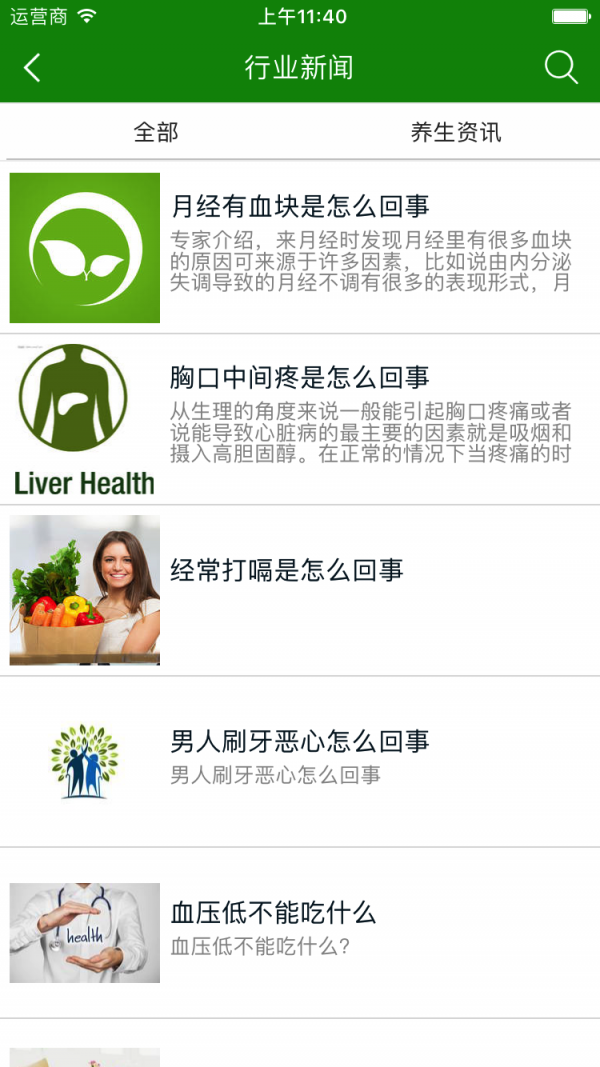The height and width of the screenshot is (1067, 600).
Task: Read the article 经常打嗝是怎么回事
Action: 287,570
